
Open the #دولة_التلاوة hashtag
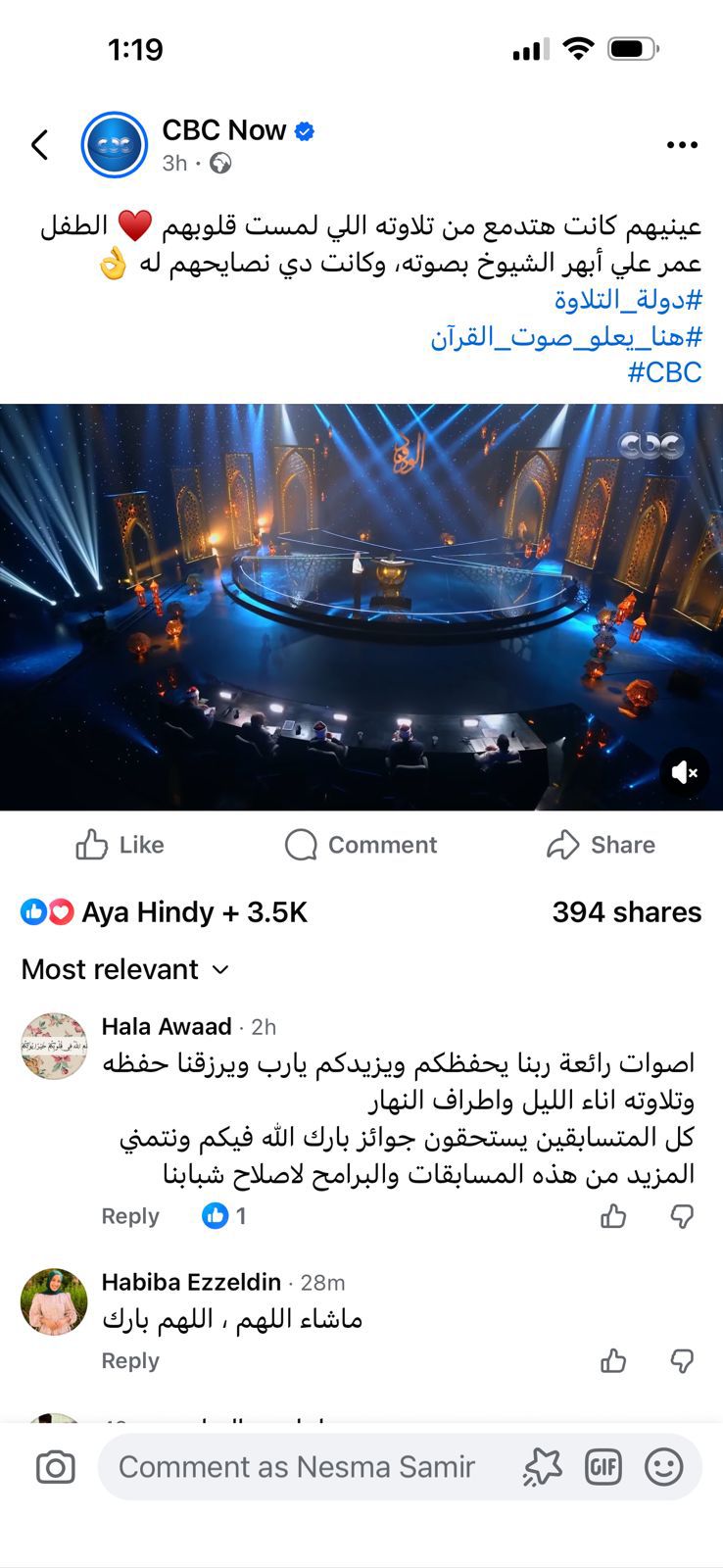628,300
